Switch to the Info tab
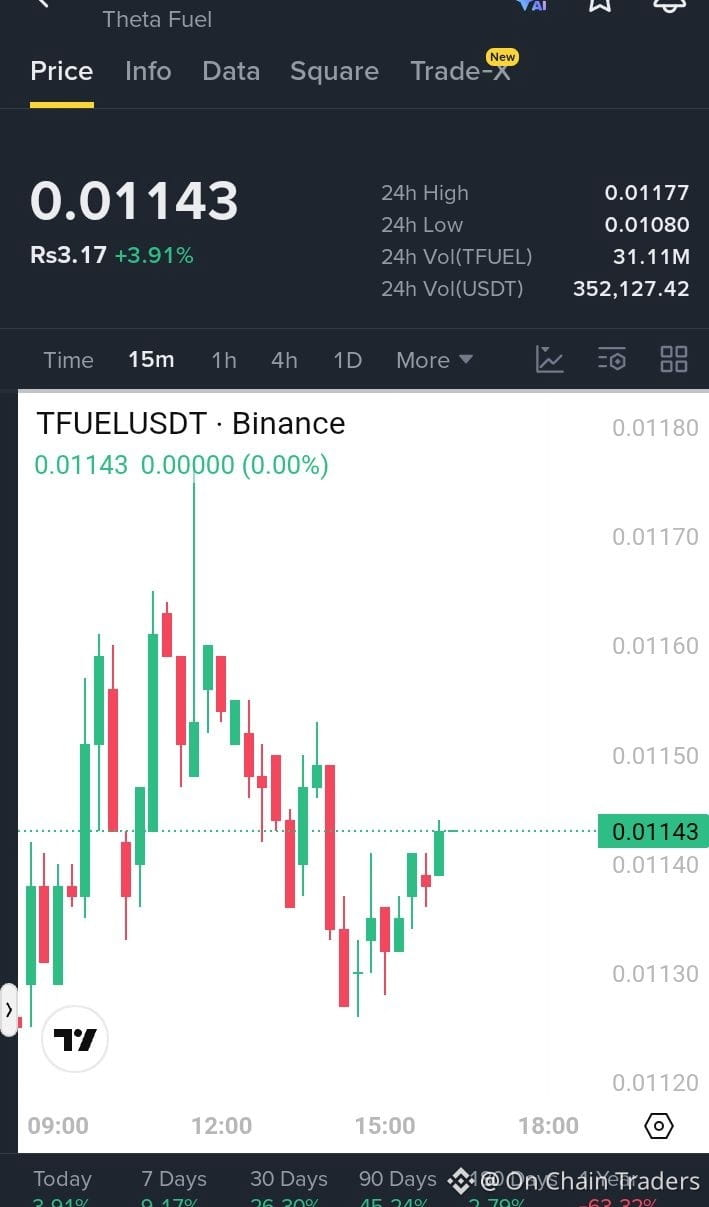The image size is (709, 1207). coord(148,71)
